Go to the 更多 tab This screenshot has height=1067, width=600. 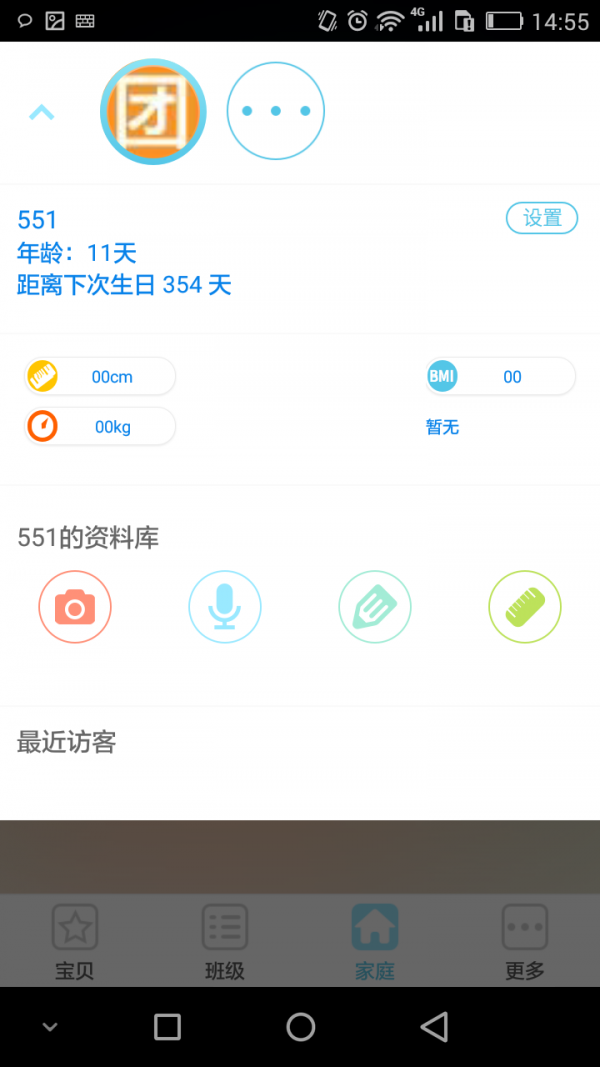pyautogui.click(x=525, y=942)
